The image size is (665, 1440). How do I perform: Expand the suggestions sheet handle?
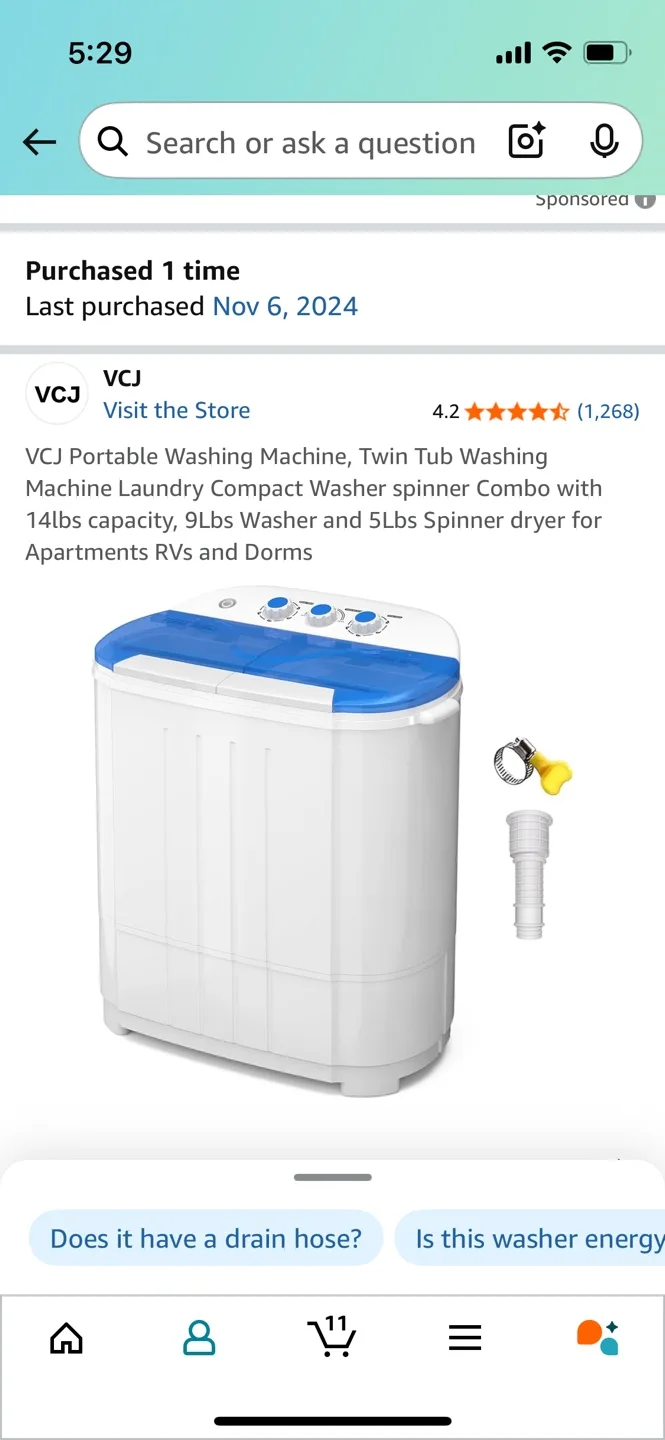[332, 1177]
